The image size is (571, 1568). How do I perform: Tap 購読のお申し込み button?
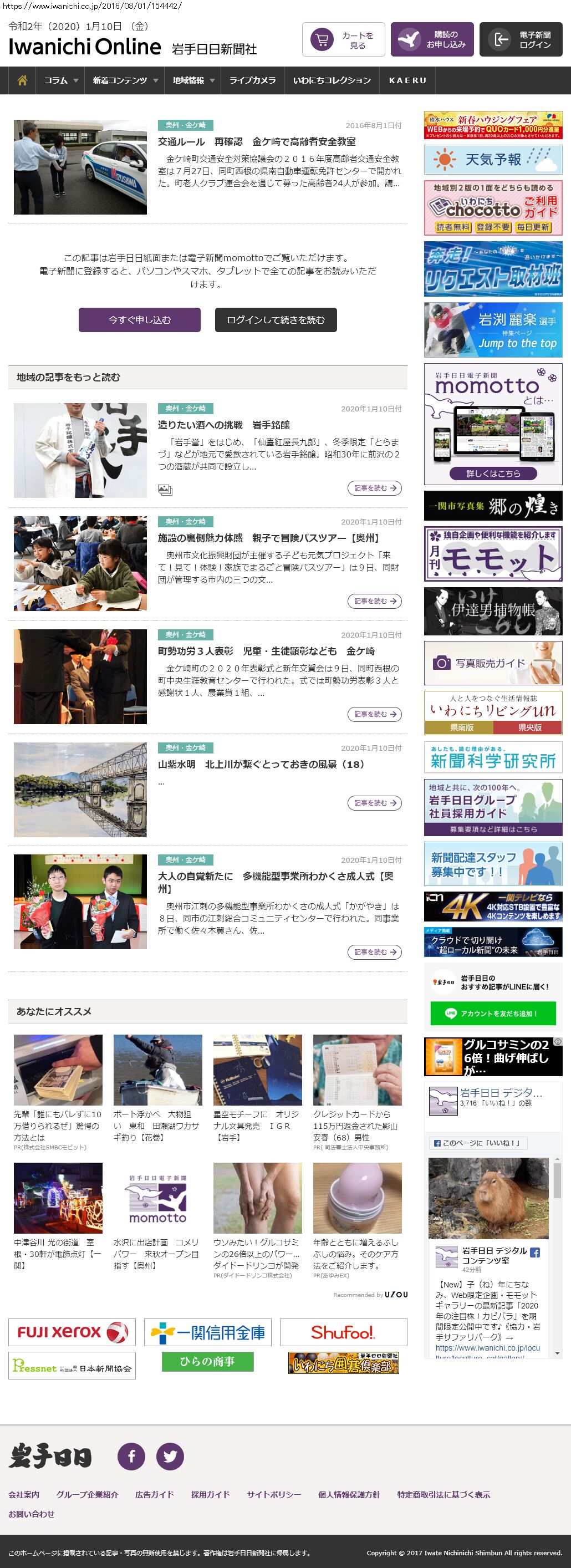click(432, 40)
